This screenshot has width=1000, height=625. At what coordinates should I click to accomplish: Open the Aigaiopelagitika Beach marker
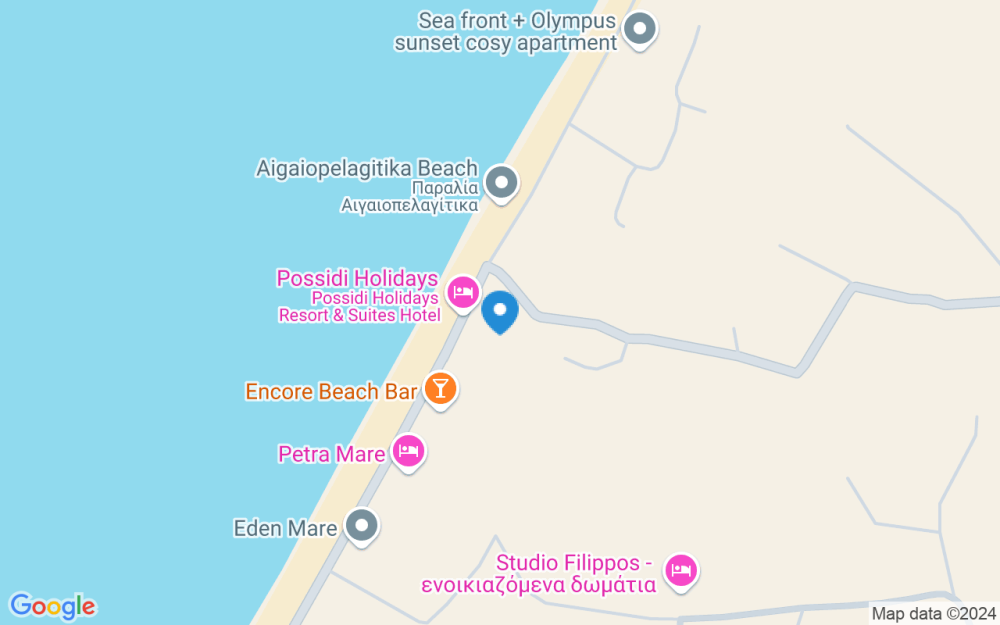(501, 184)
